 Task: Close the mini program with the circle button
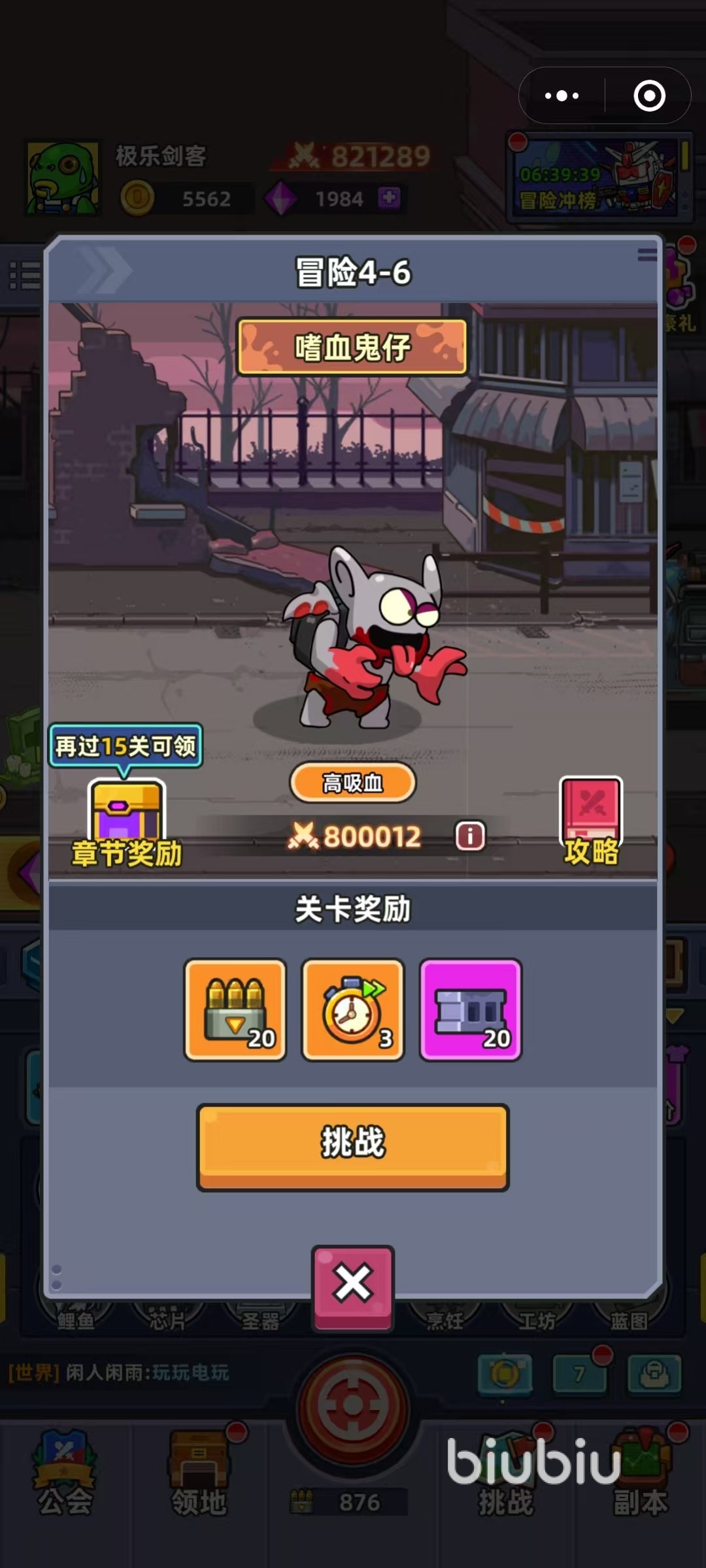pos(649,96)
